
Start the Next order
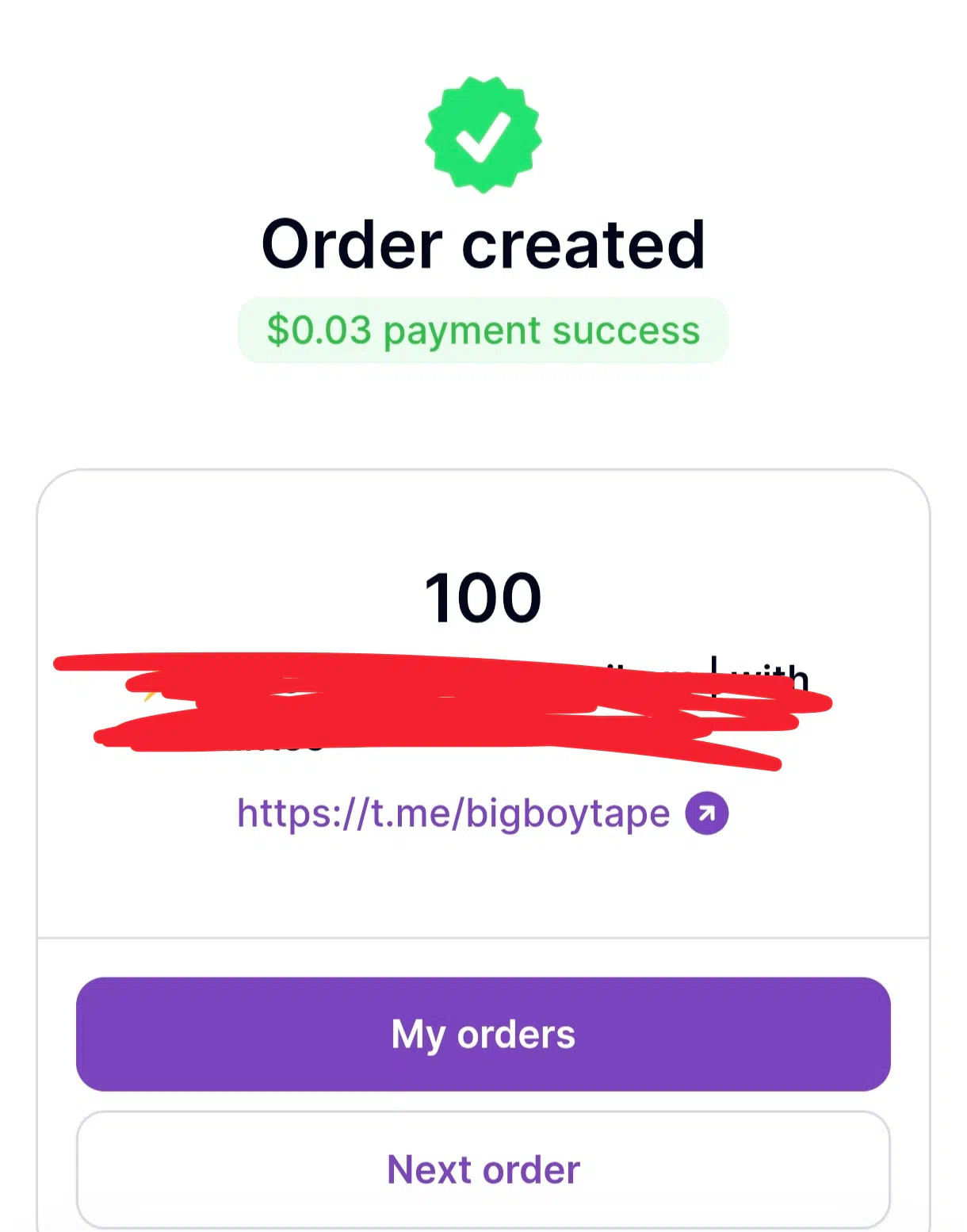pos(483,1169)
